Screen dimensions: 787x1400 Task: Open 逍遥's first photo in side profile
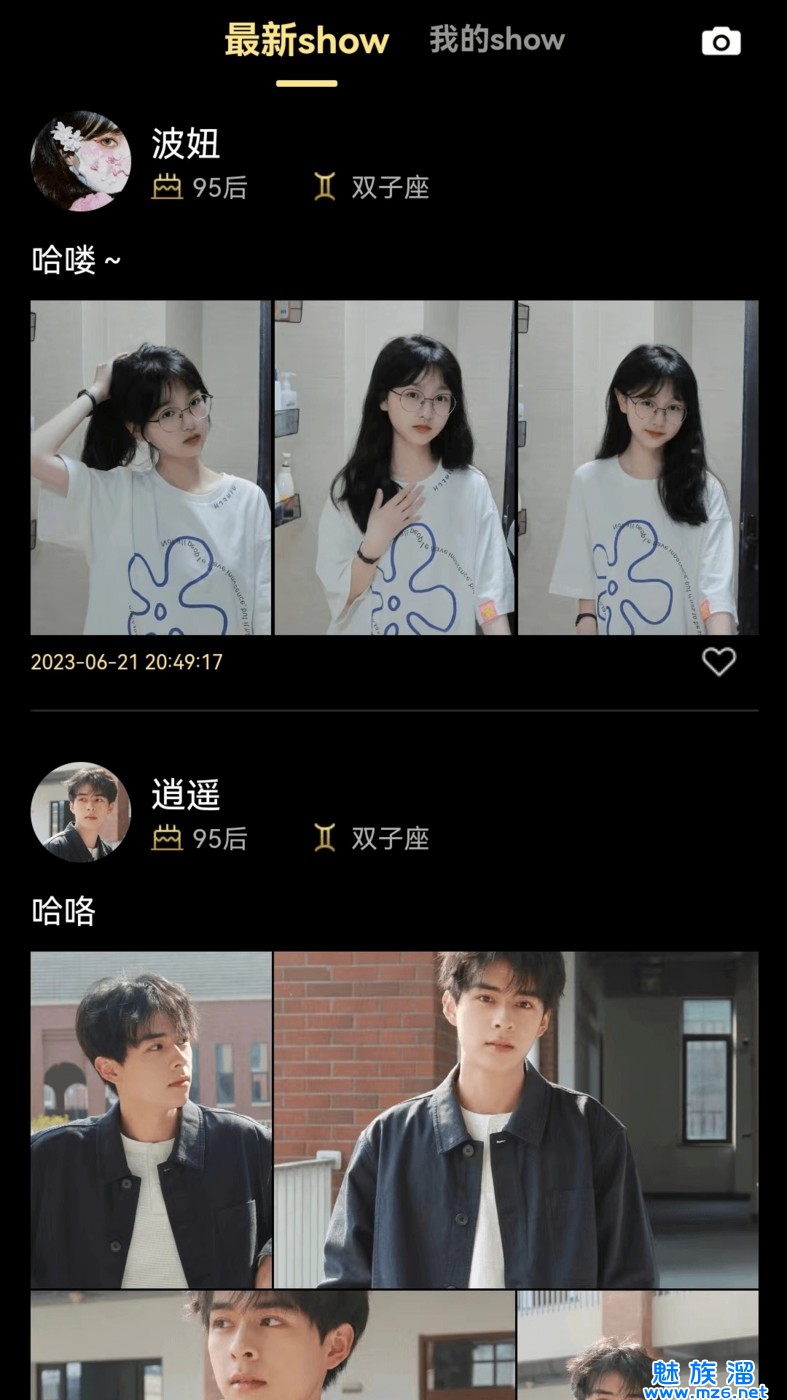click(x=151, y=1119)
